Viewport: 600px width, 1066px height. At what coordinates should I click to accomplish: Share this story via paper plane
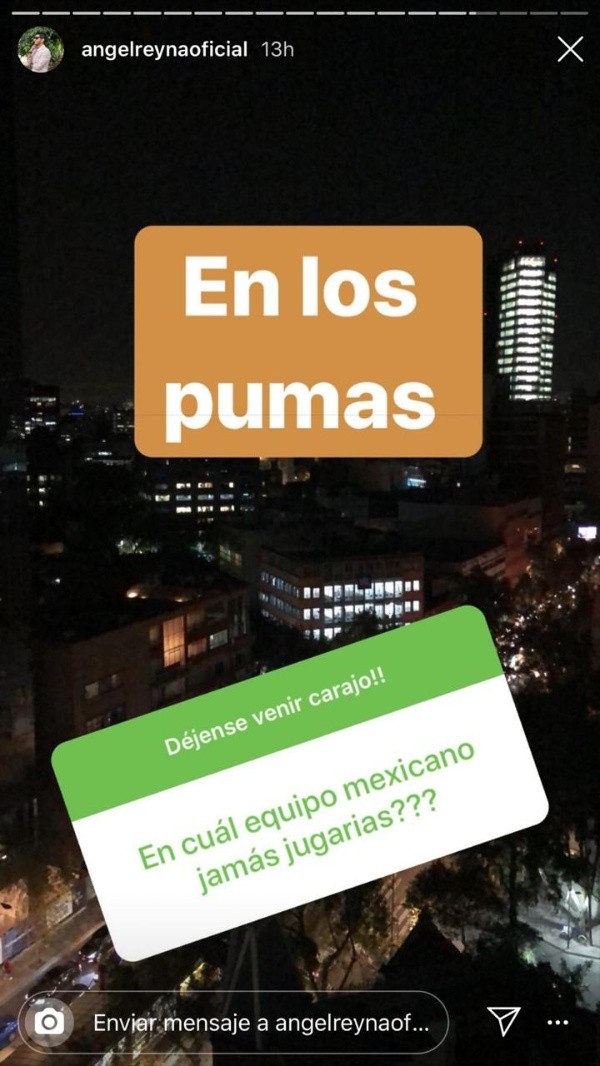(504, 1021)
